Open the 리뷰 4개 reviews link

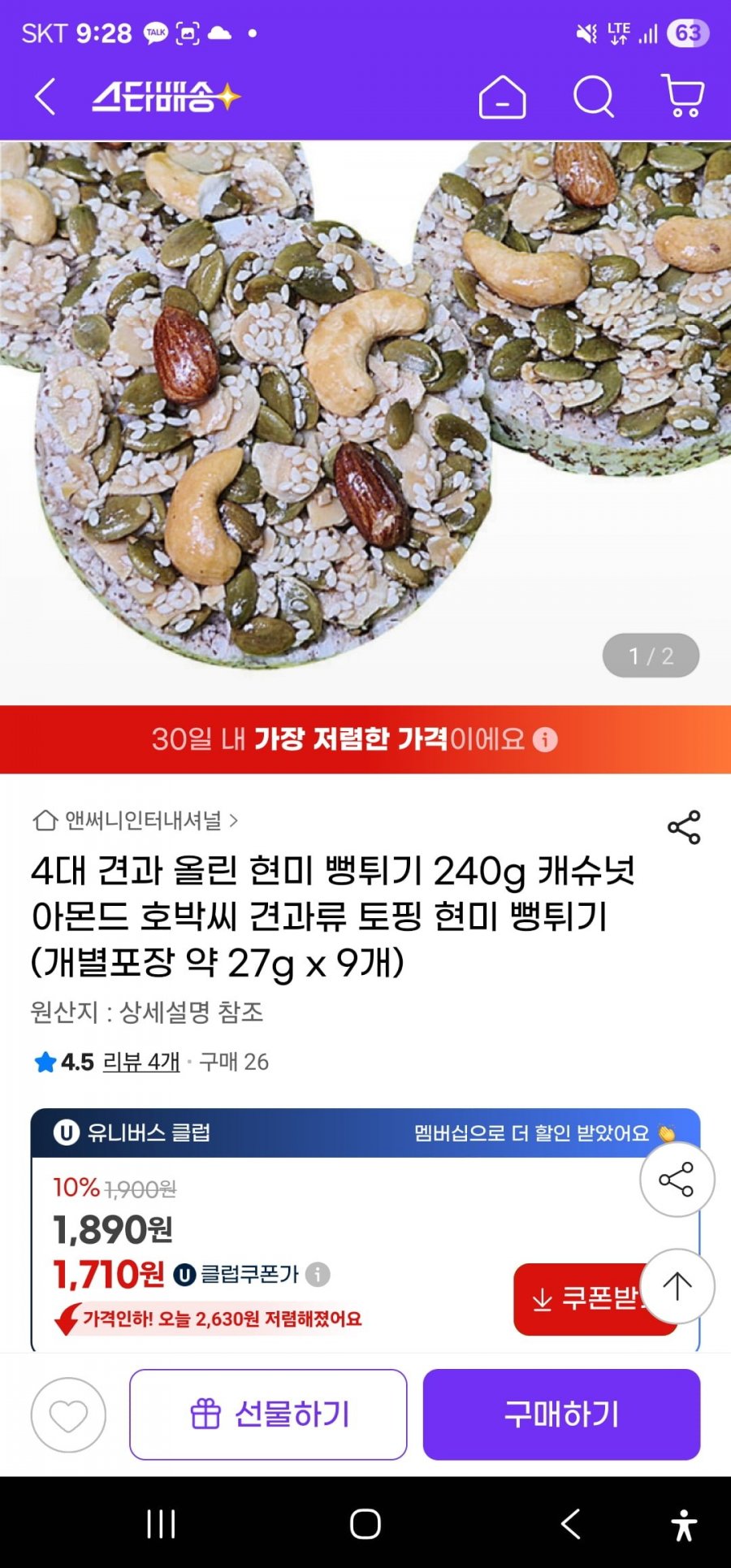click(141, 1062)
